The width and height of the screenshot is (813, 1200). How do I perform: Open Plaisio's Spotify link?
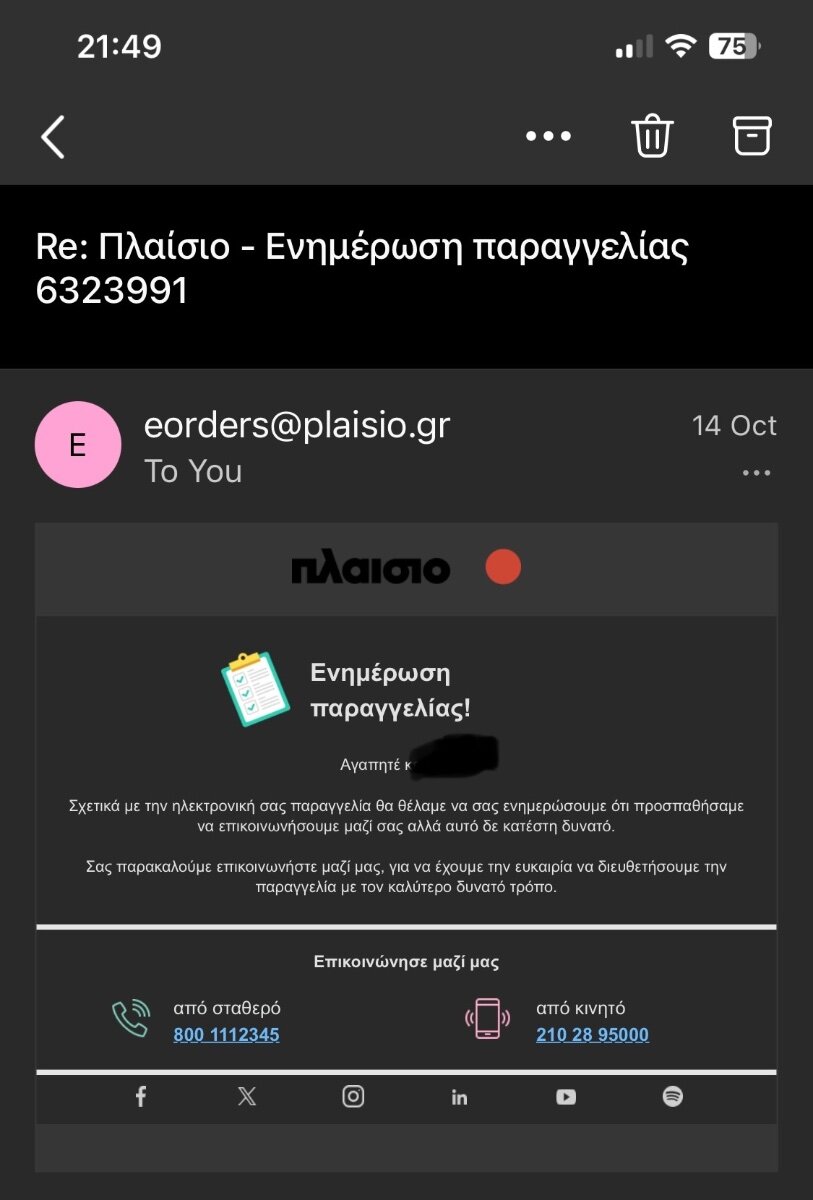672,1097
